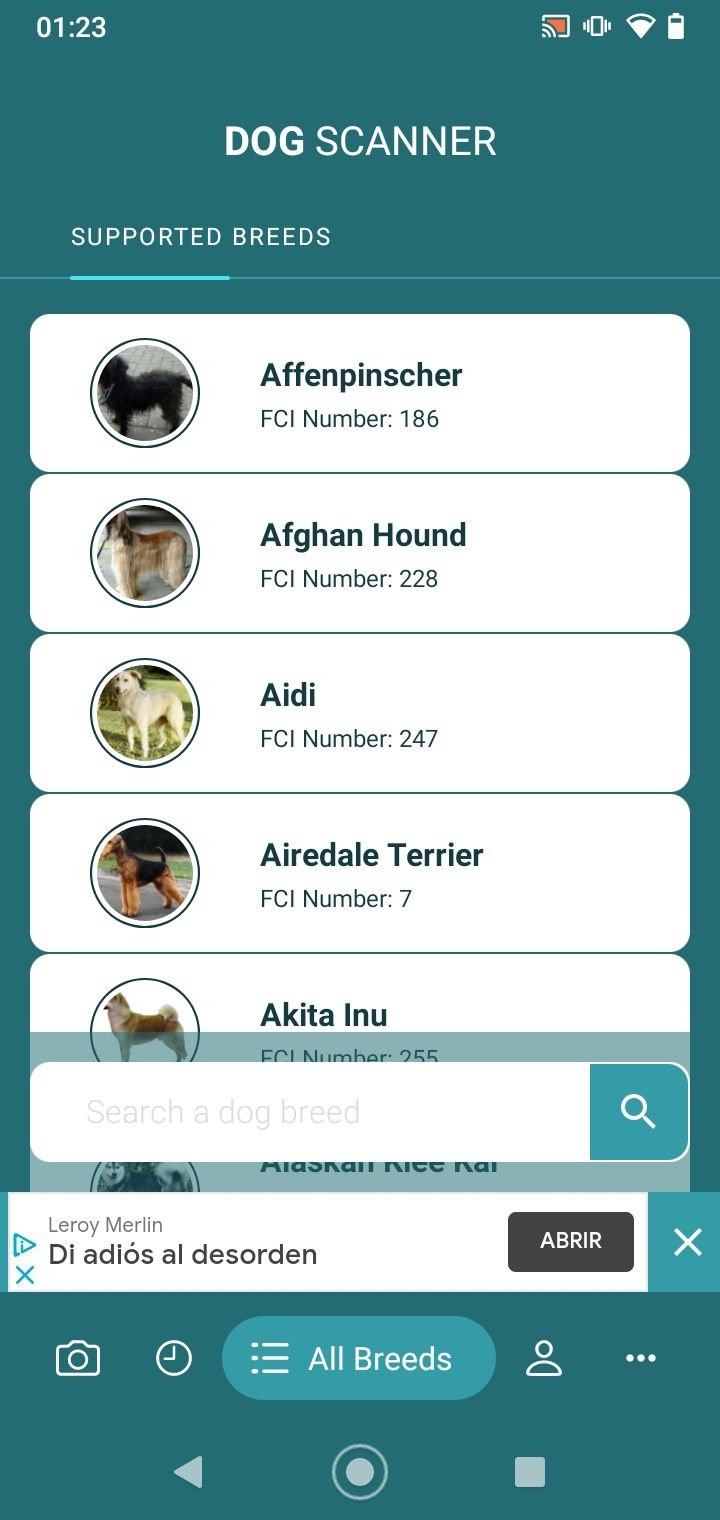Viewport: 720px width, 1520px height.
Task: View the Afghan Hound breed details
Action: (x=360, y=553)
